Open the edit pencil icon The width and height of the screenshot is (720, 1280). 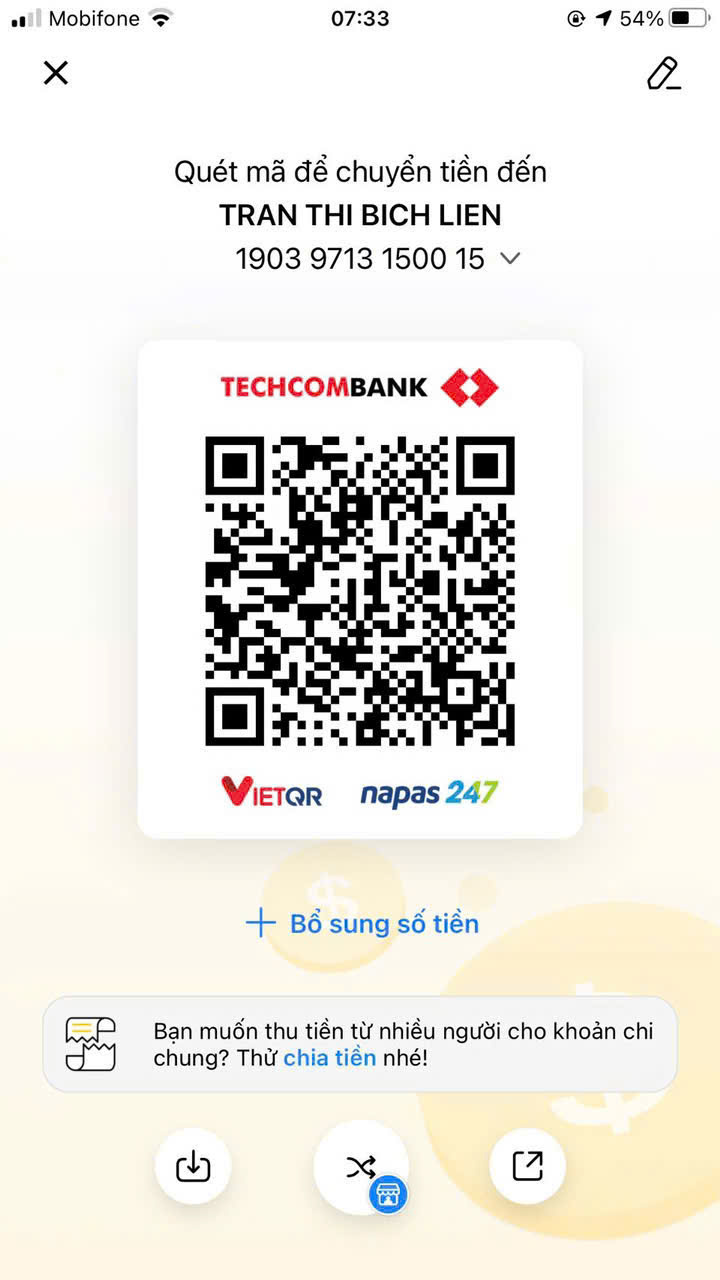coord(663,73)
